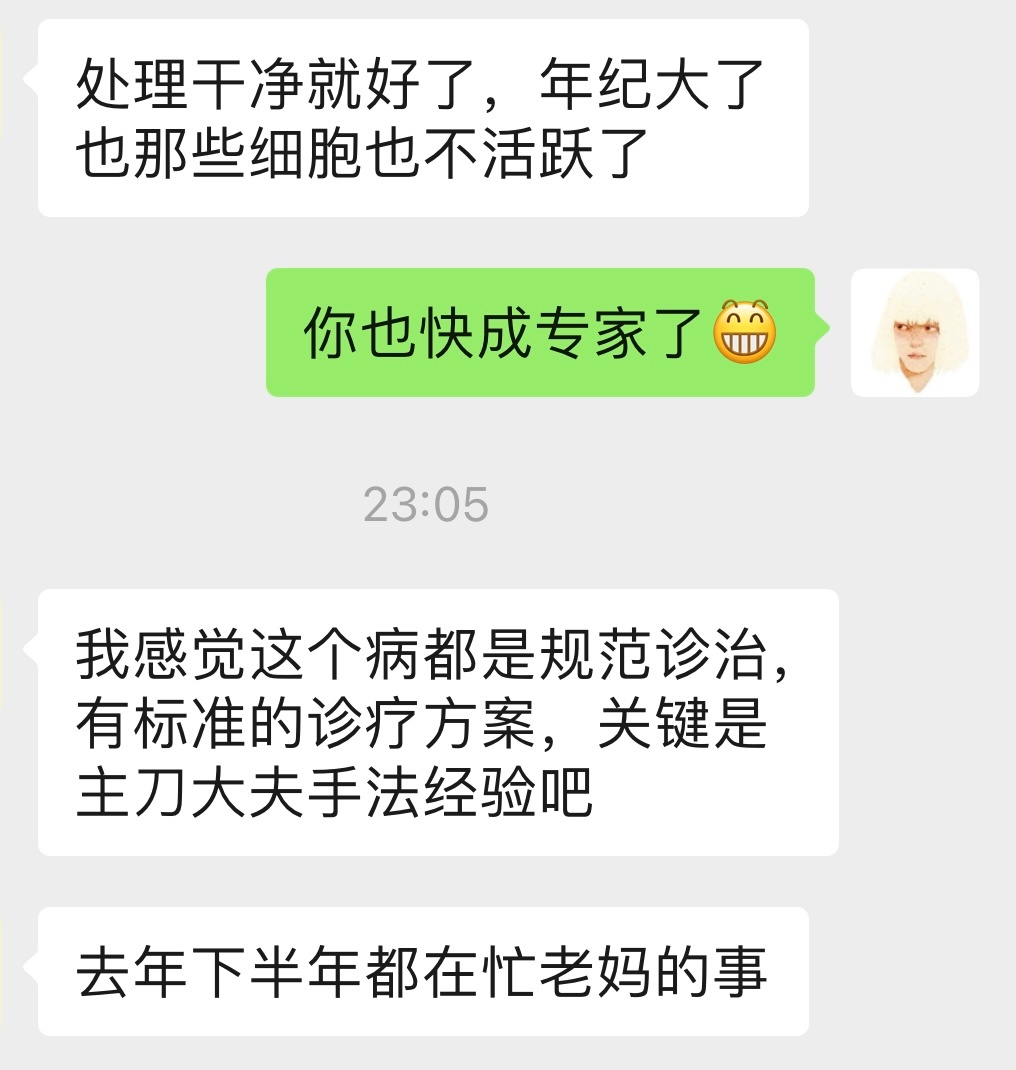Viewport: 1016px width, 1070px height.
Task: Open the profile of the white-haired avatar
Action: (x=914, y=333)
